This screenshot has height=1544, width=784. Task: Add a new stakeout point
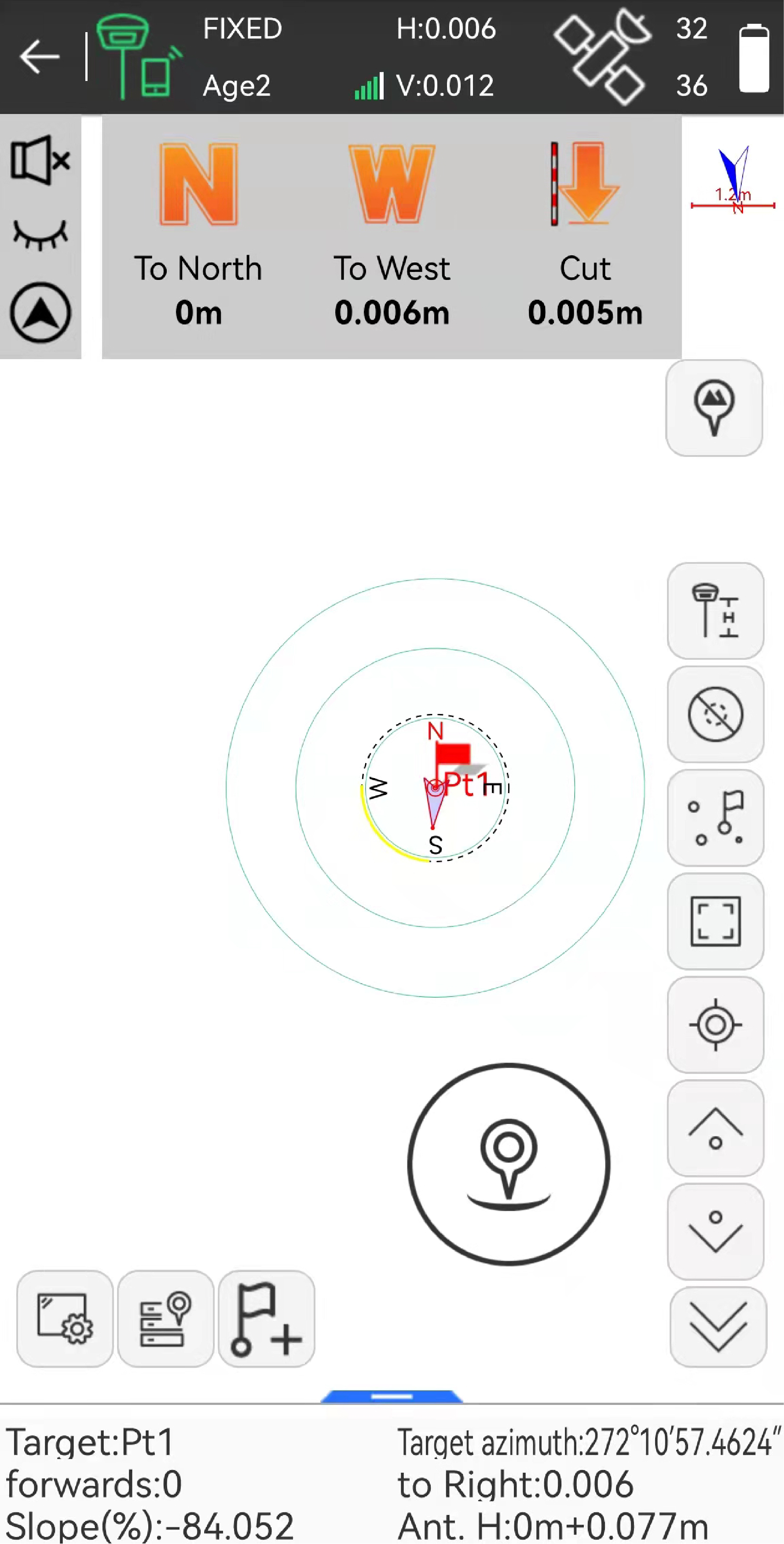(267, 1319)
